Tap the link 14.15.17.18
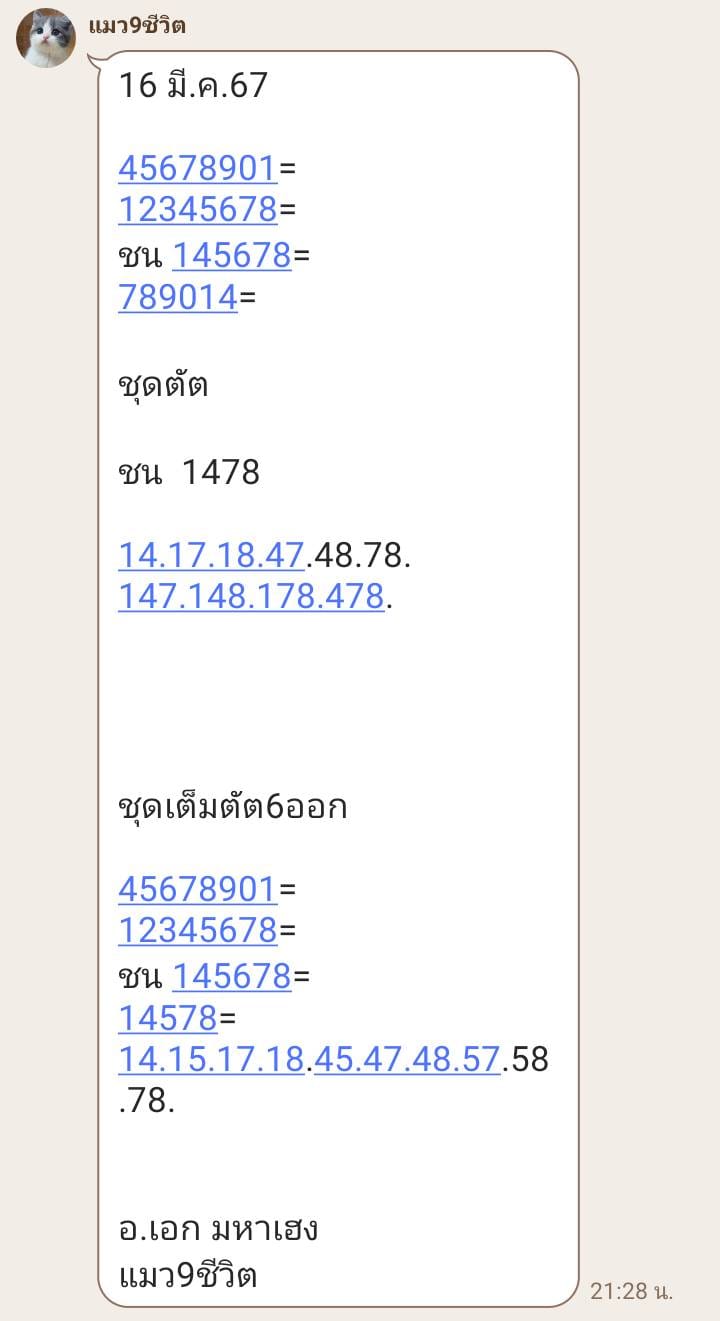The image size is (720, 1321). point(211,1059)
